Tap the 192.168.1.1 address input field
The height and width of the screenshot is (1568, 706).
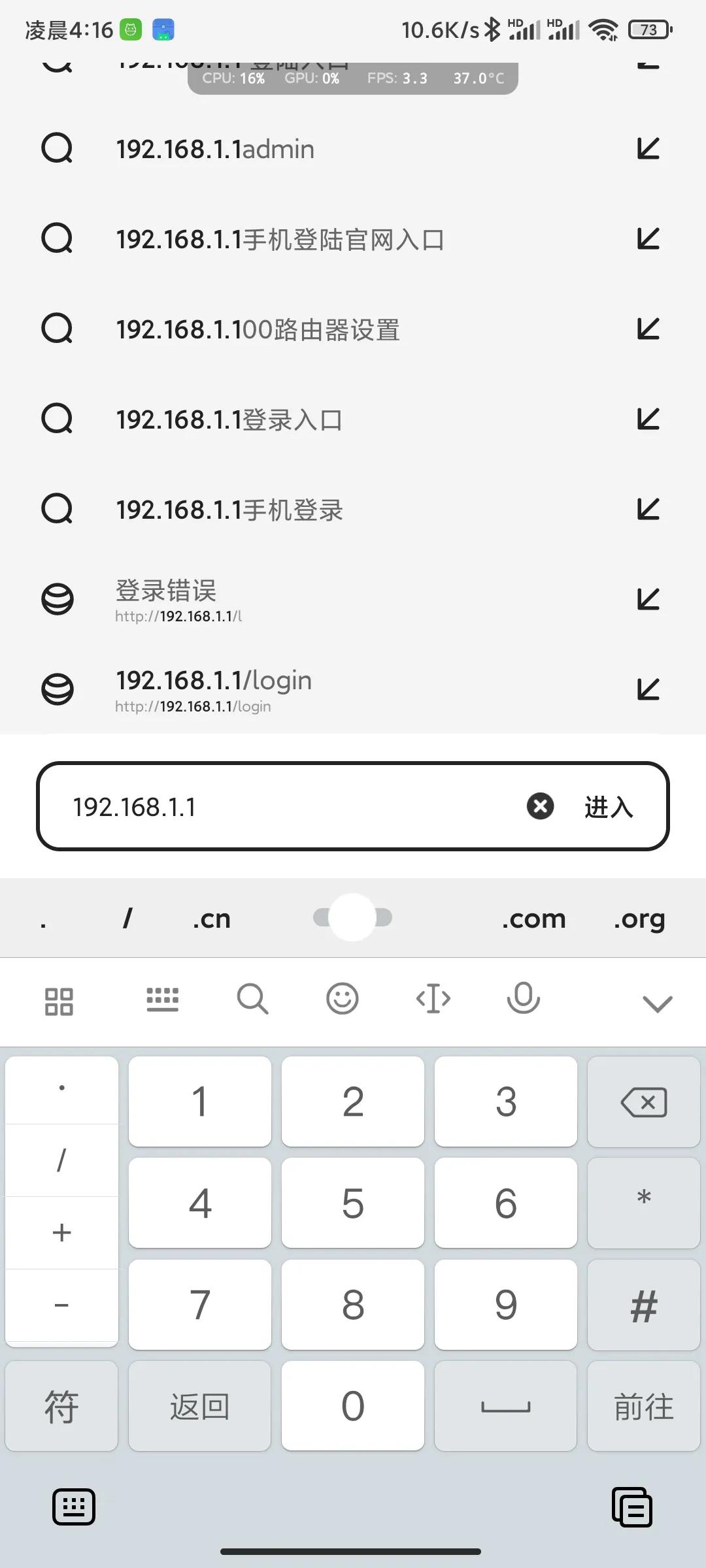(x=261, y=806)
